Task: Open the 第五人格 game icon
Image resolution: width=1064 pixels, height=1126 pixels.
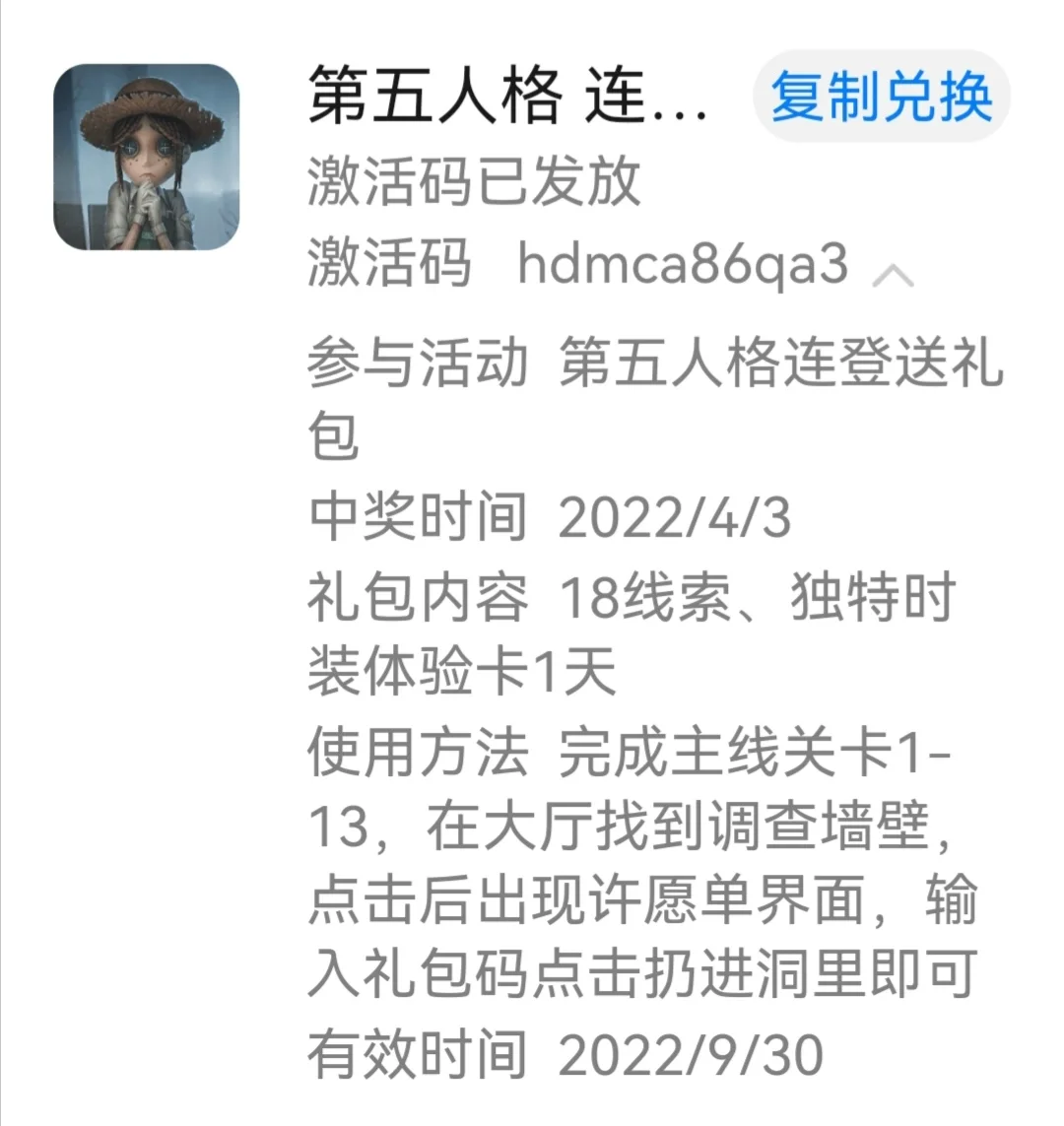Action: pyautogui.click(x=146, y=158)
